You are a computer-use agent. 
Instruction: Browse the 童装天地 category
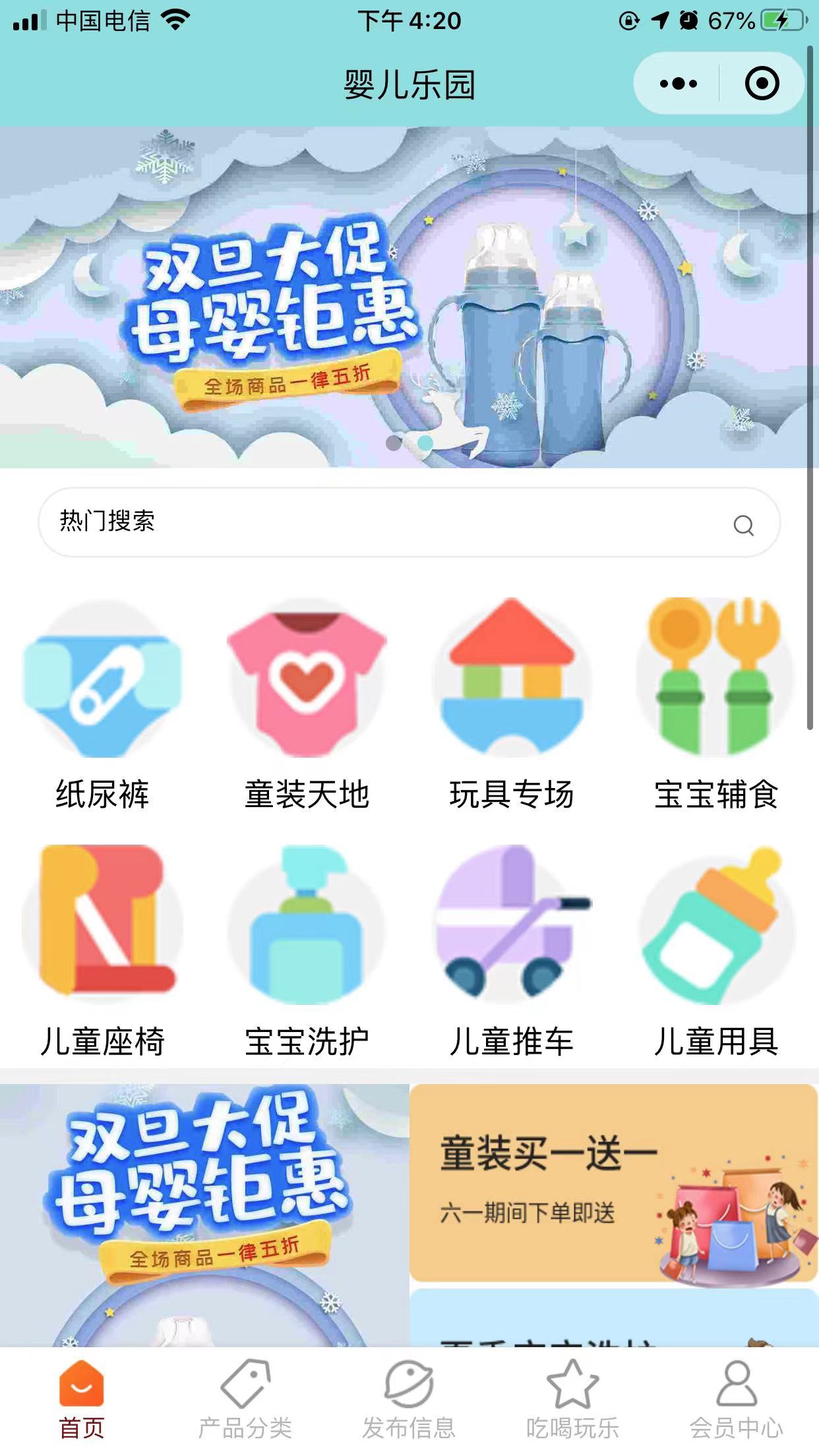point(307,702)
